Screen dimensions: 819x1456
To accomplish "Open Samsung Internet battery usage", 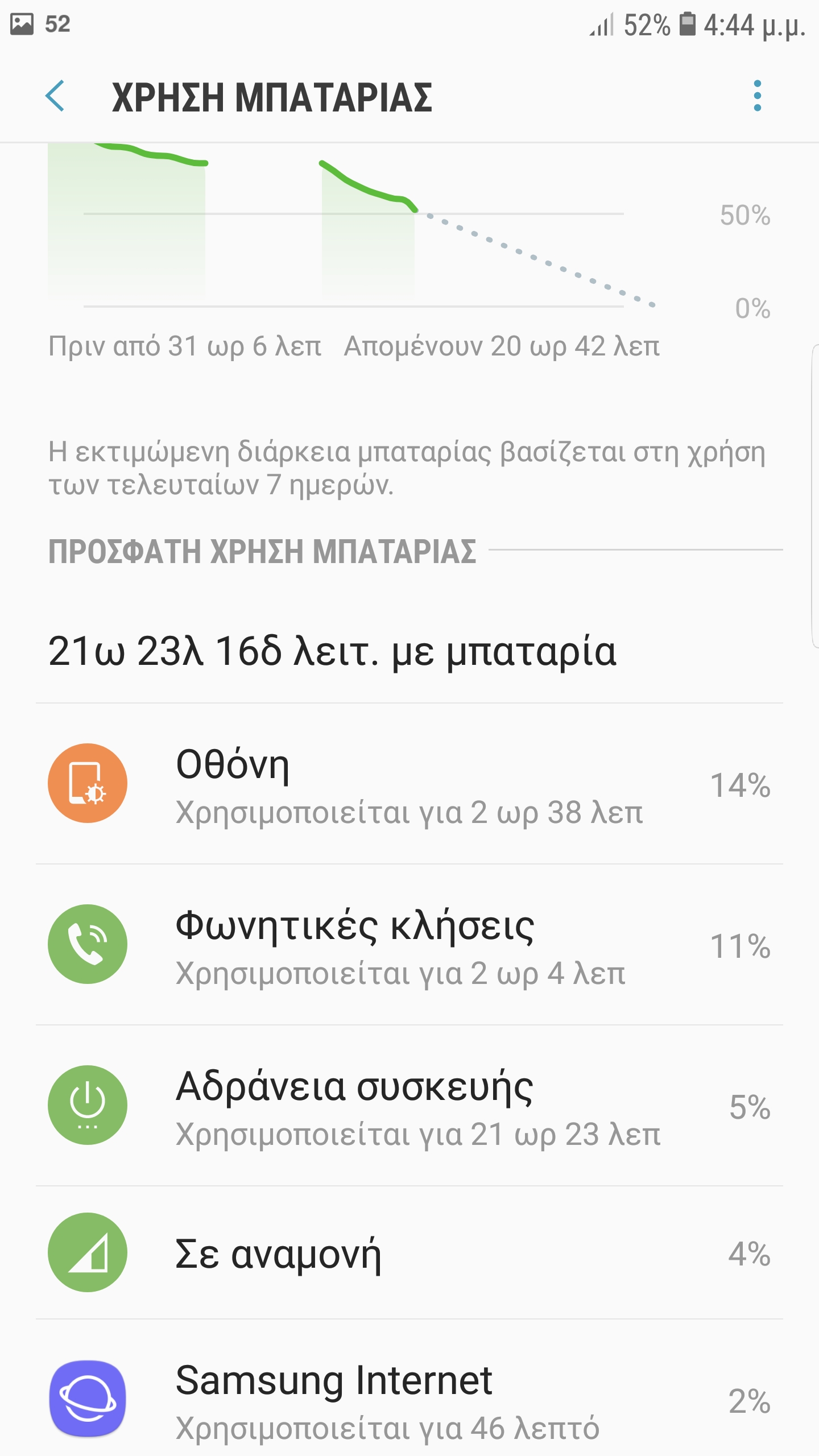I will [409, 1388].
